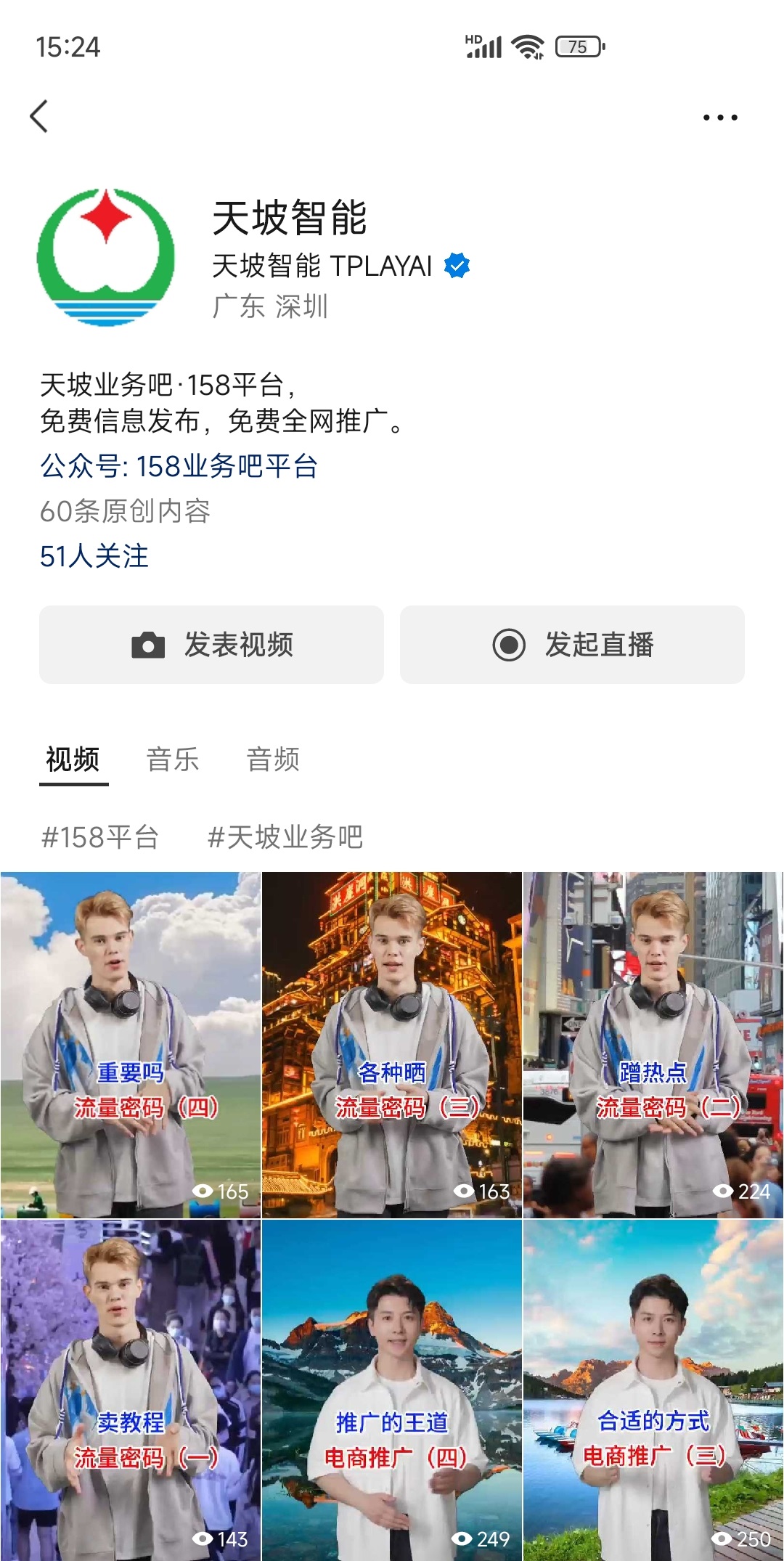
Task: Switch to the 音频 tab
Action: click(273, 760)
